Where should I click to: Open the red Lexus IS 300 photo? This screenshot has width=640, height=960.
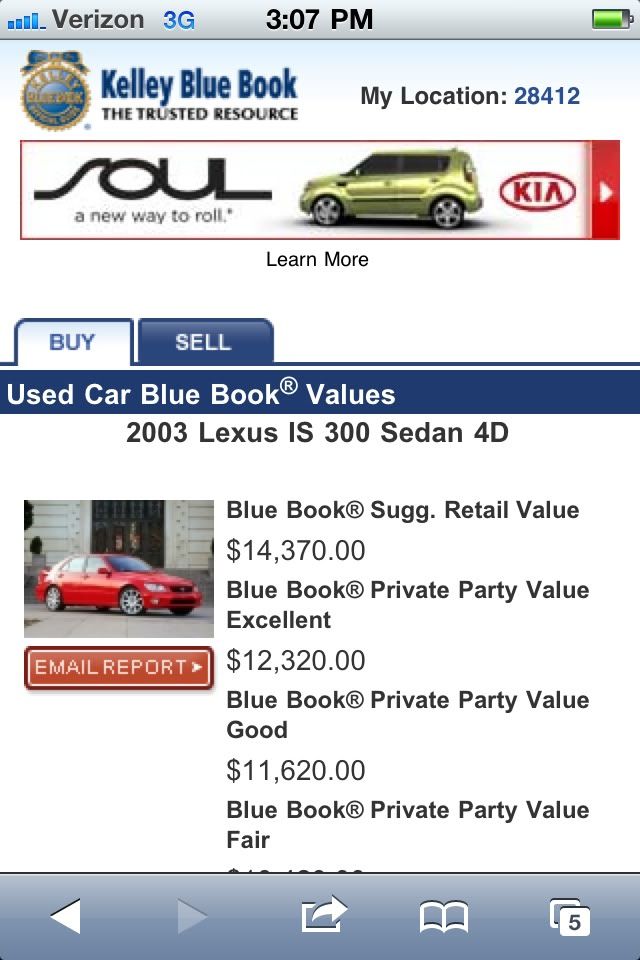119,568
